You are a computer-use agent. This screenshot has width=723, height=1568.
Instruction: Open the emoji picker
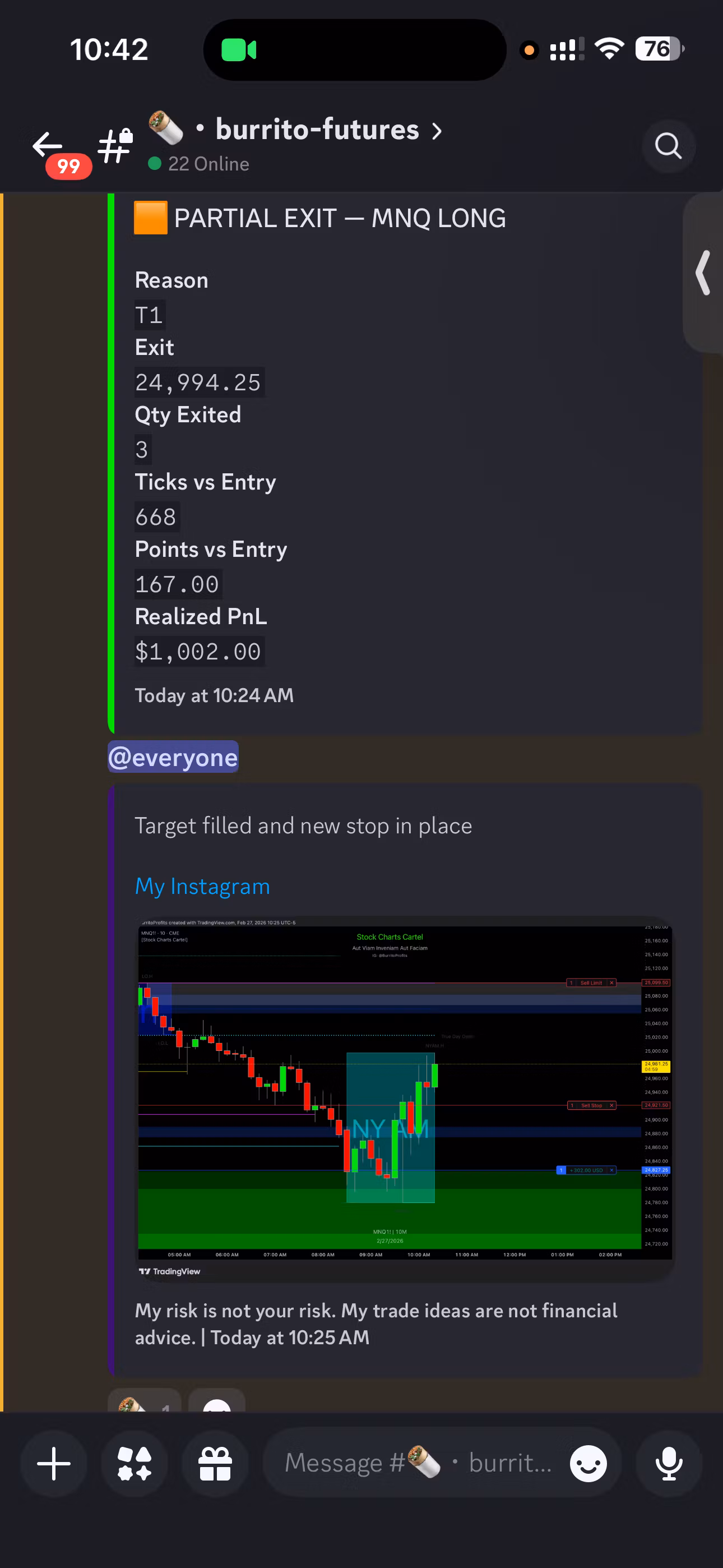pyautogui.click(x=588, y=1463)
